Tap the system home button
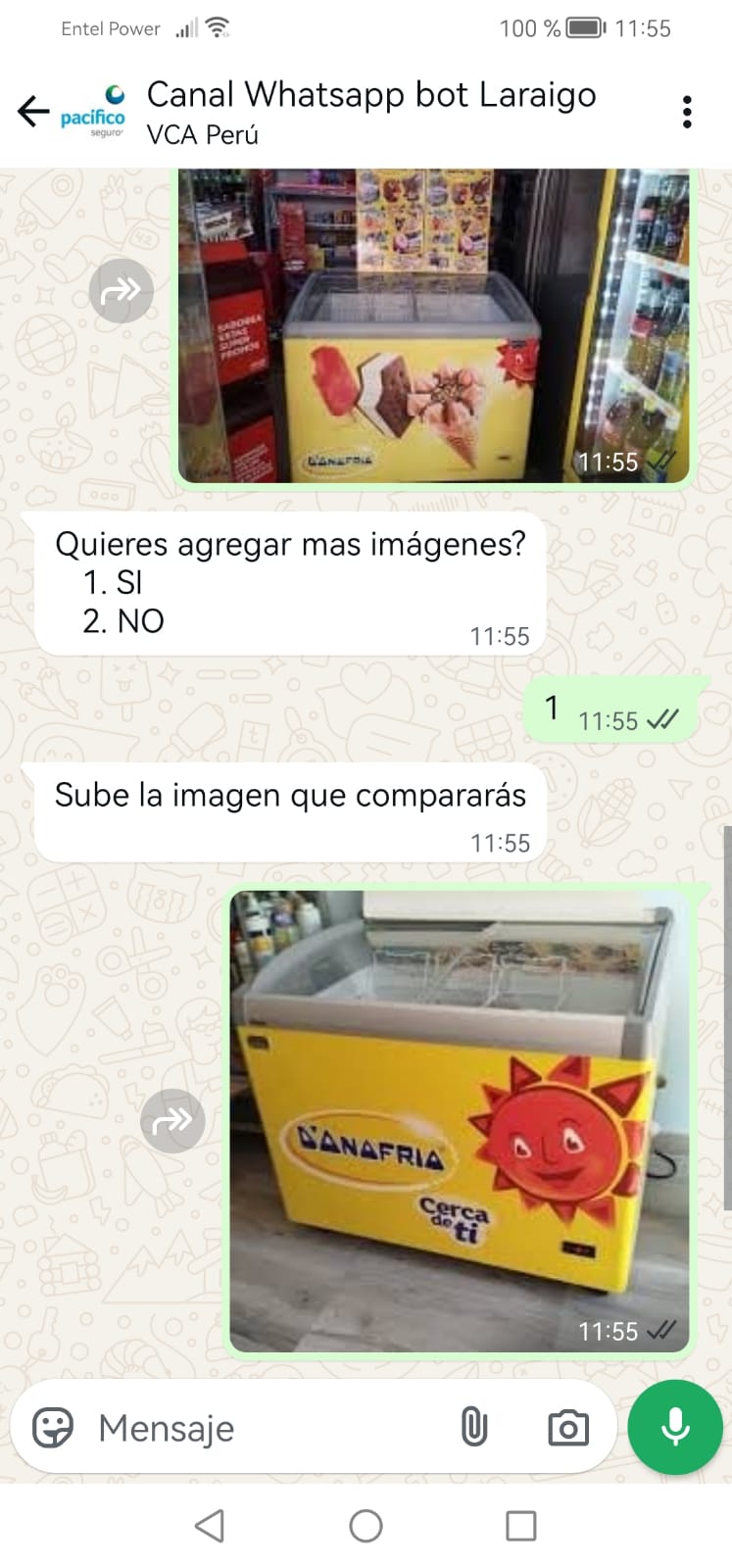Viewport: 732px width, 1568px height. click(x=366, y=1526)
